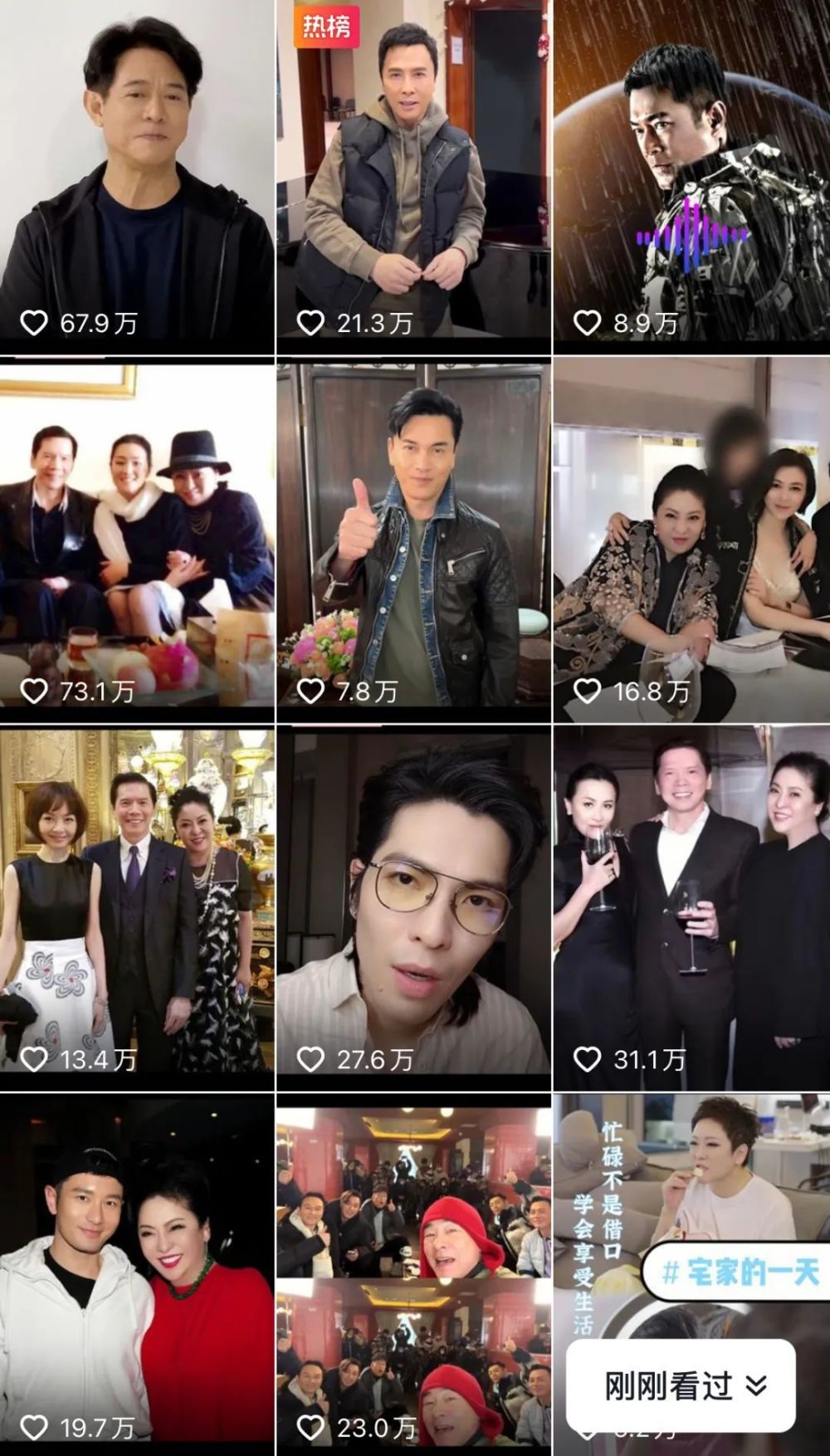The image size is (830, 1456).
Task: Open the thumbs-up video with 7.8万 likes
Action: click(413, 540)
